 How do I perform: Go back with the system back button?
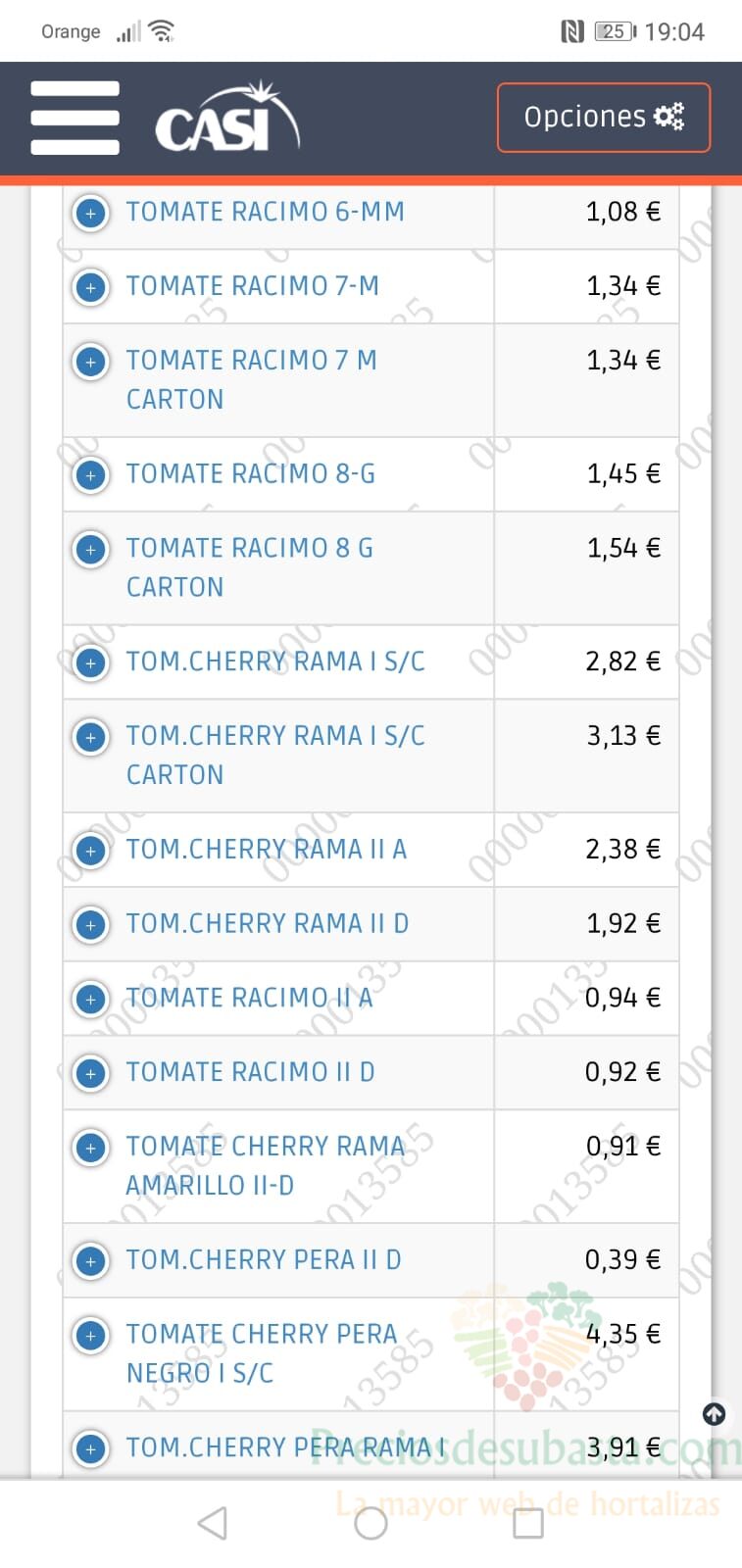pos(213,1523)
